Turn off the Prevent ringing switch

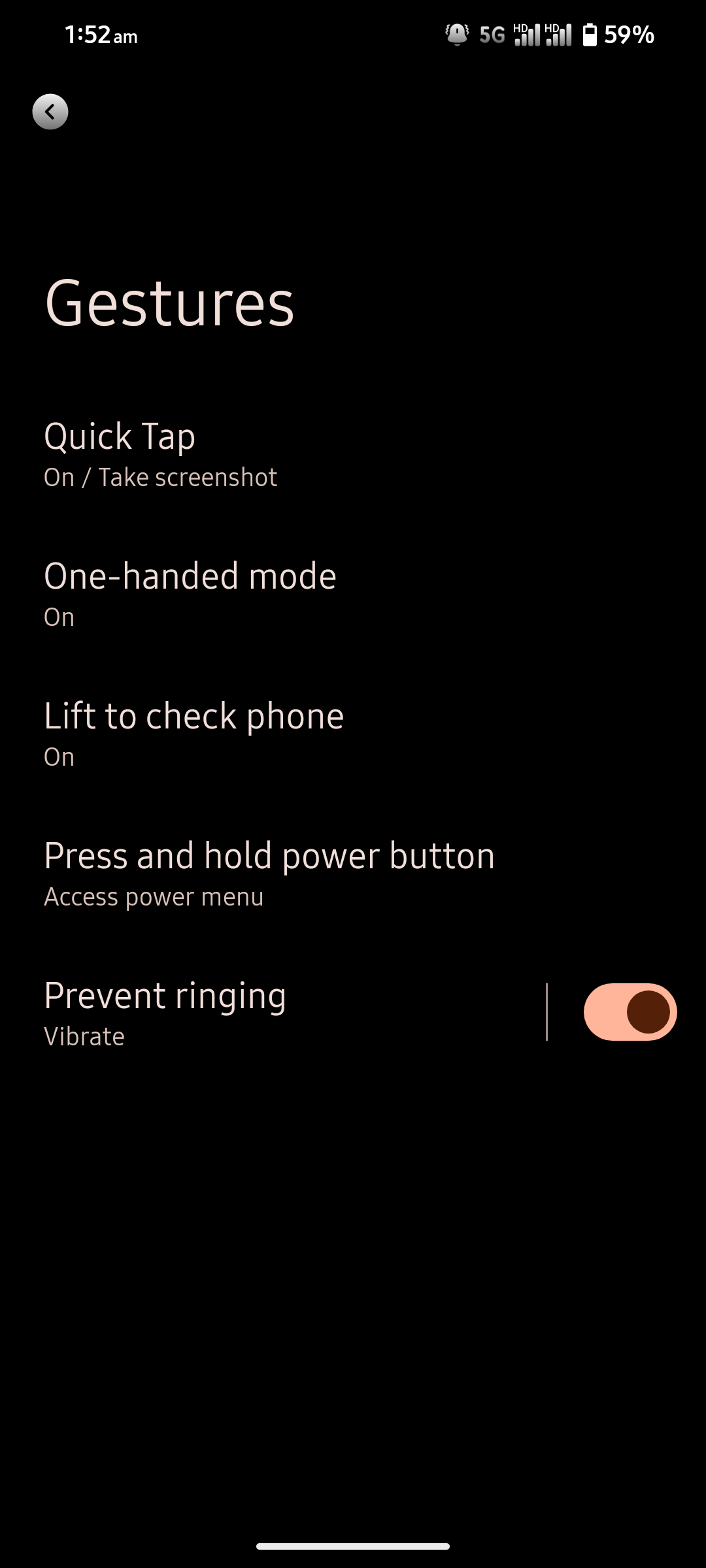point(630,1012)
